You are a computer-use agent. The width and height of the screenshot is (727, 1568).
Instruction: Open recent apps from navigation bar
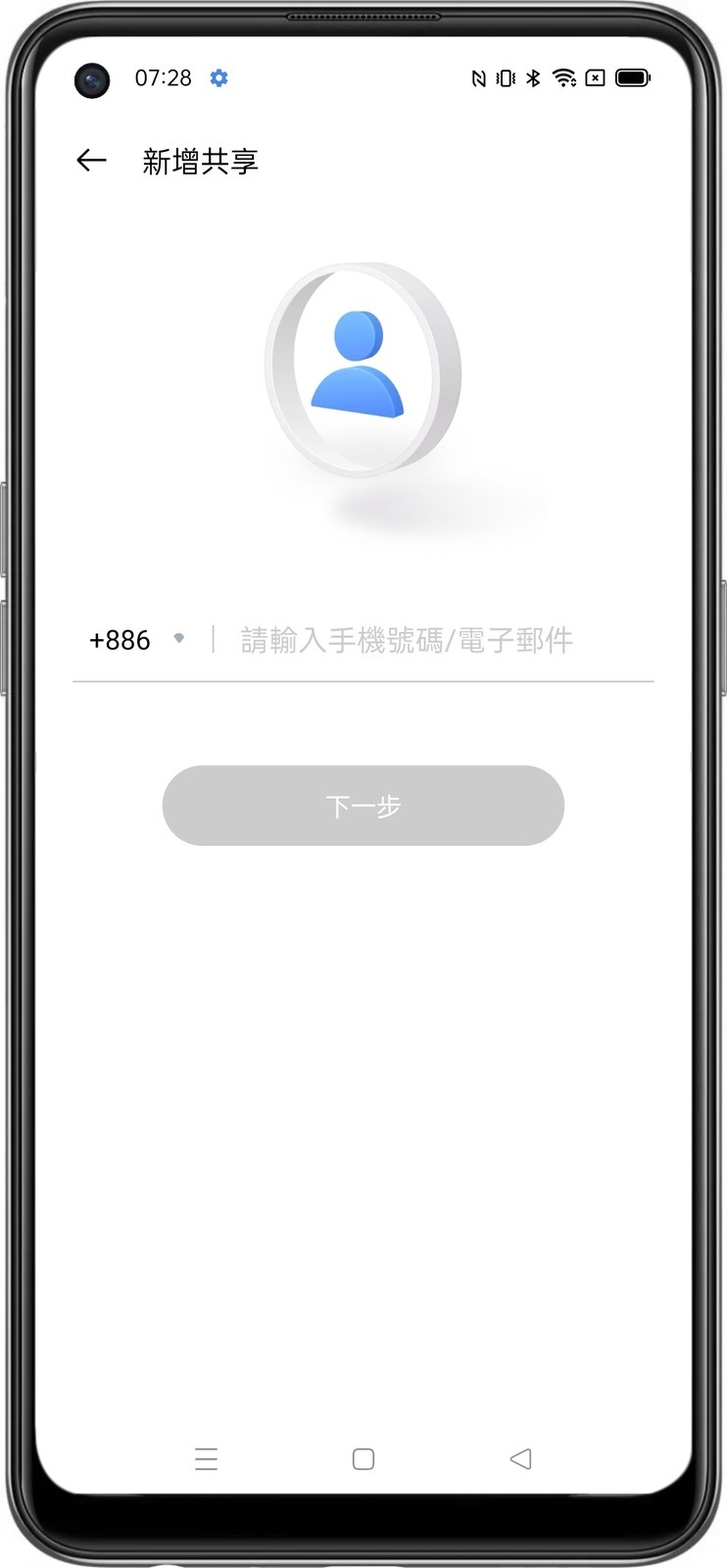tap(206, 1459)
